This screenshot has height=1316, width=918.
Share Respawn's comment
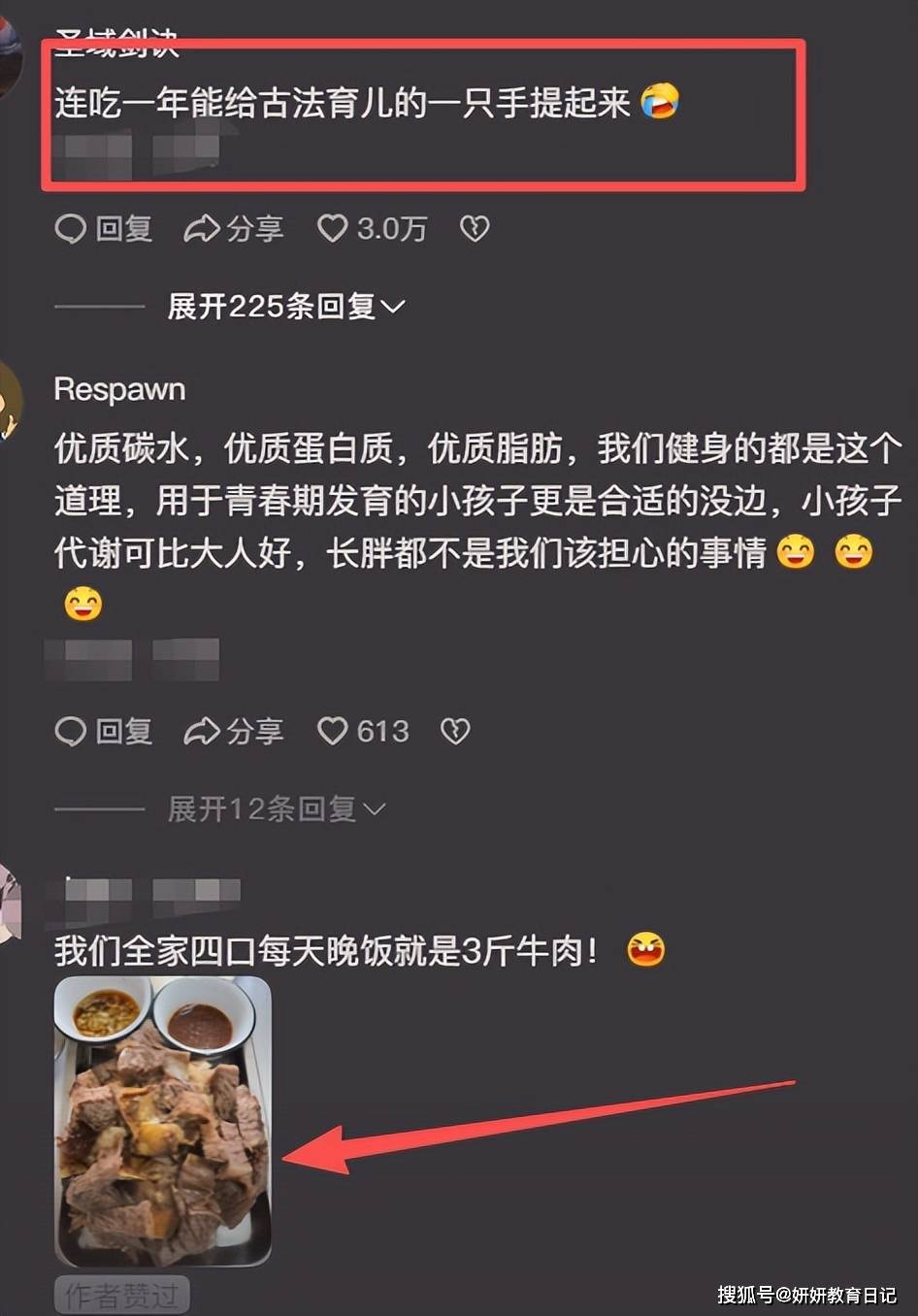click(234, 731)
